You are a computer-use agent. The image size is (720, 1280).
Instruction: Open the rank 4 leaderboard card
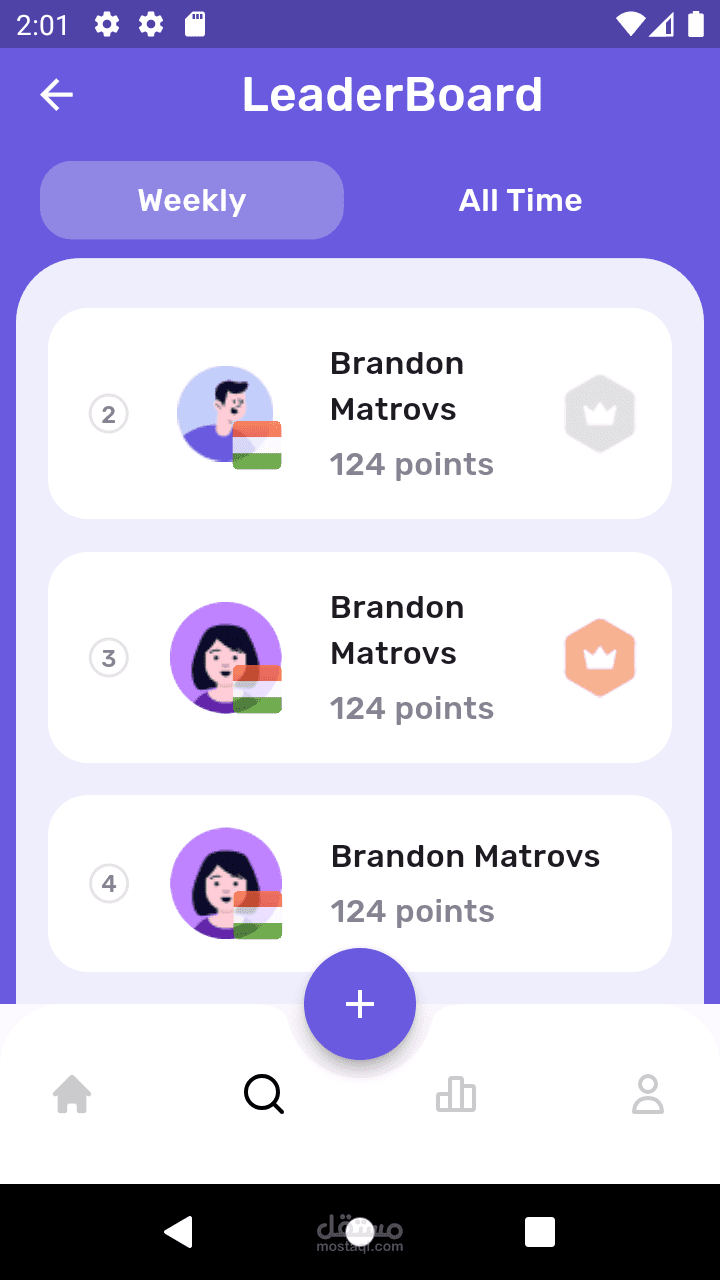click(x=360, y=883)
